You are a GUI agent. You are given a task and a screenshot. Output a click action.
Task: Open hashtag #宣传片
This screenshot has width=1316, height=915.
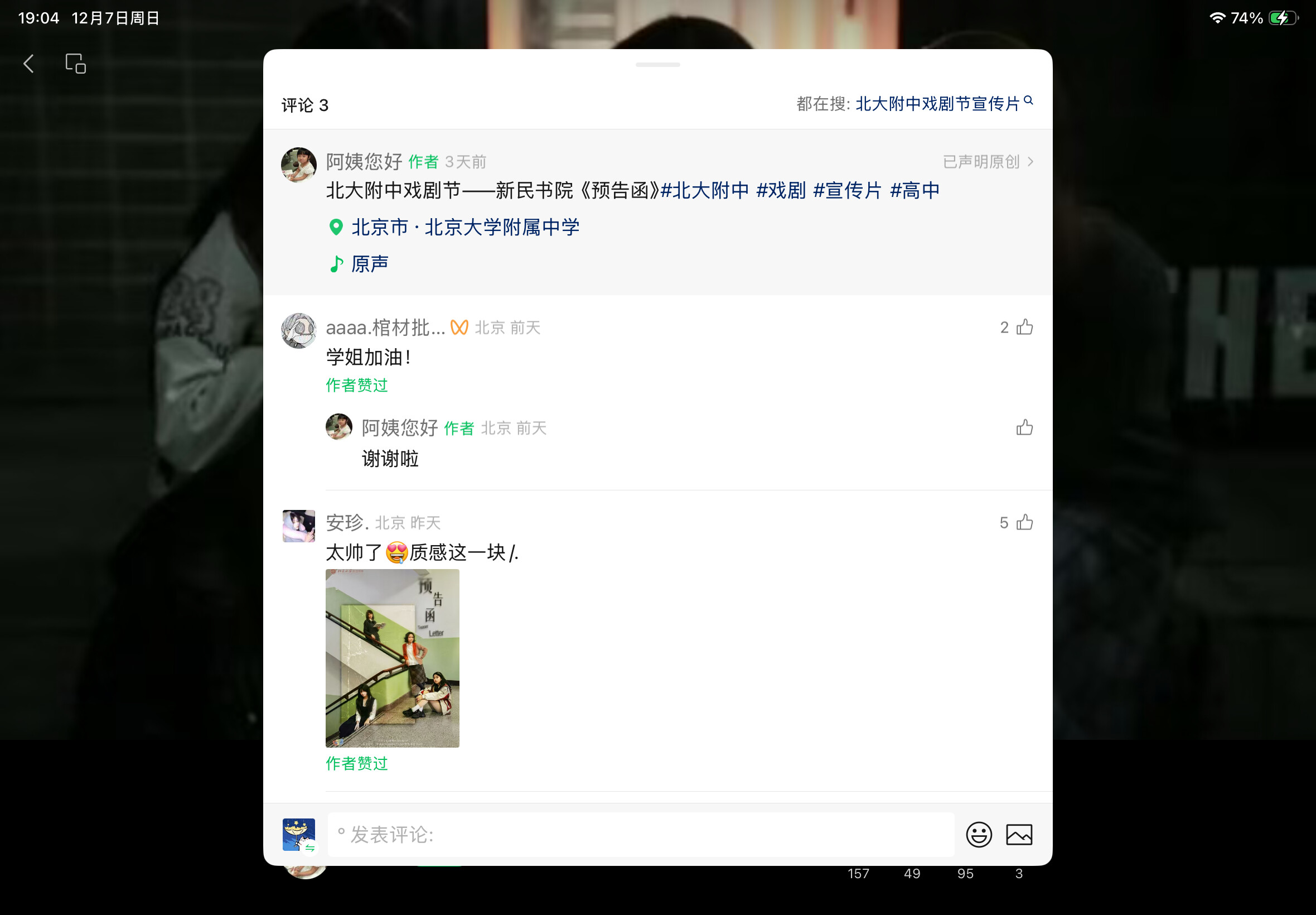click(x=847, y=190)
